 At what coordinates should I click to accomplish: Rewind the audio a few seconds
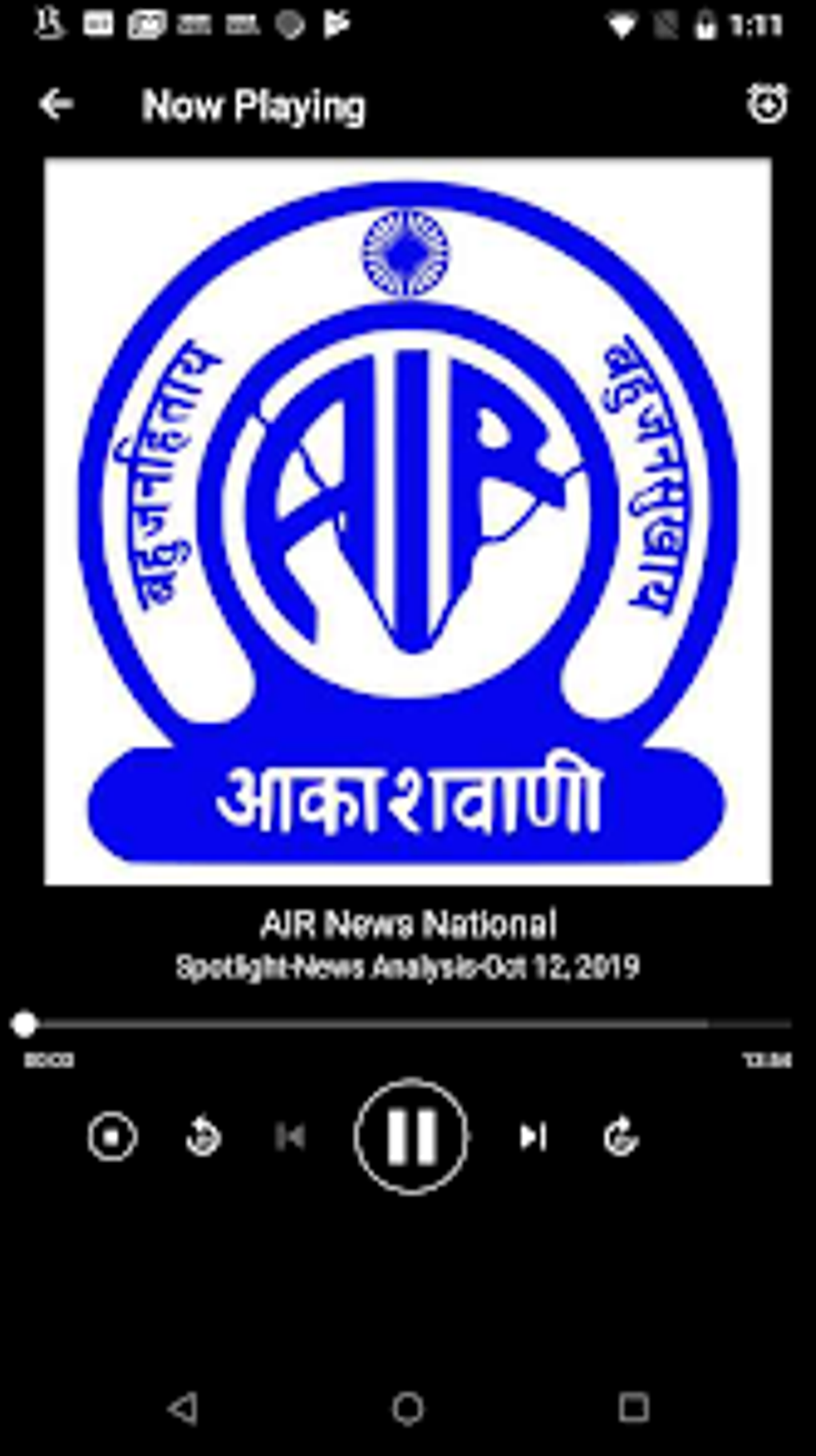click(203, 1137)
